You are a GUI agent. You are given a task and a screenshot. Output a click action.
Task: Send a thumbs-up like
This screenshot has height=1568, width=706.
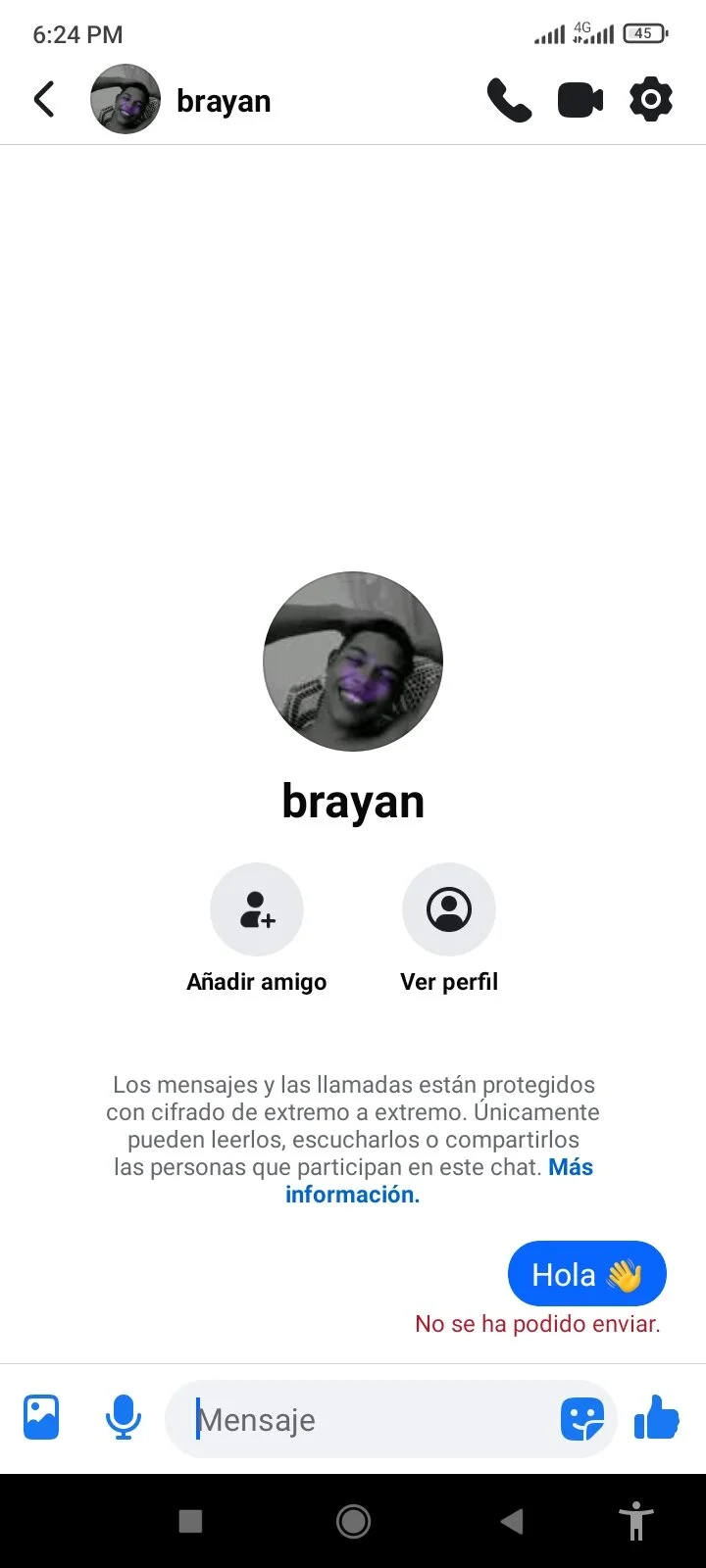pyautogui.click(x=657, y=1417)
